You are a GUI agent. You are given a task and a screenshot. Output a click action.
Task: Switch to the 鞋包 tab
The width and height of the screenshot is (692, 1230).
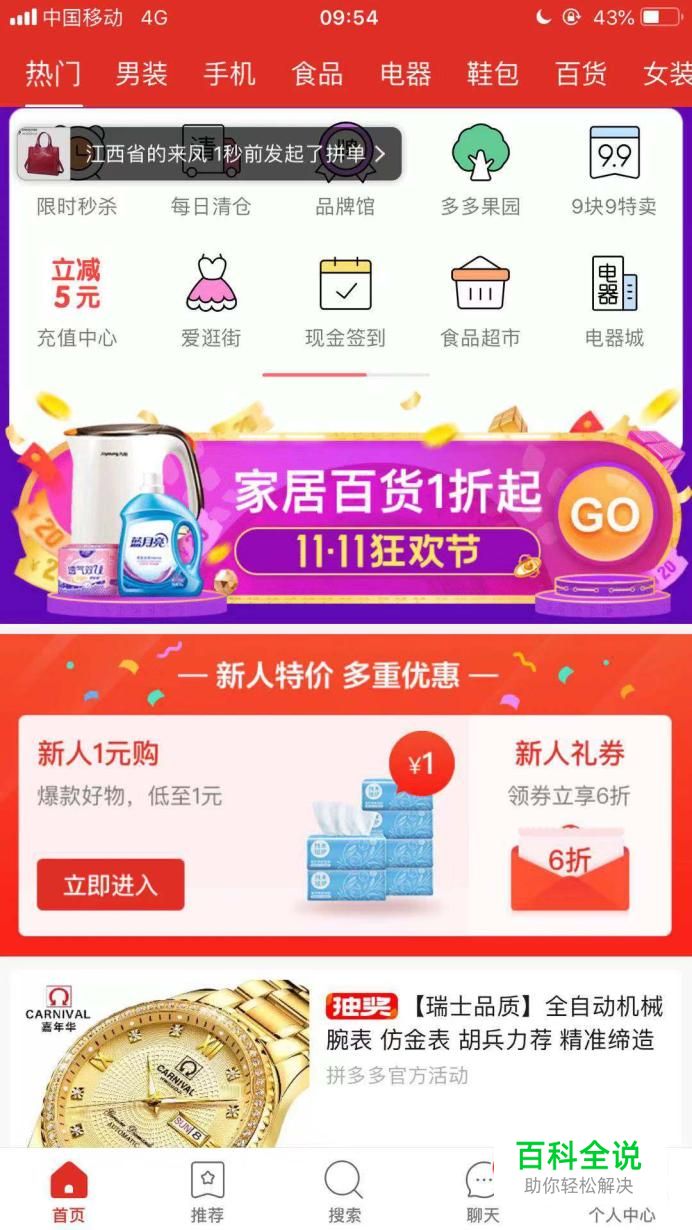tap(493, 74)
